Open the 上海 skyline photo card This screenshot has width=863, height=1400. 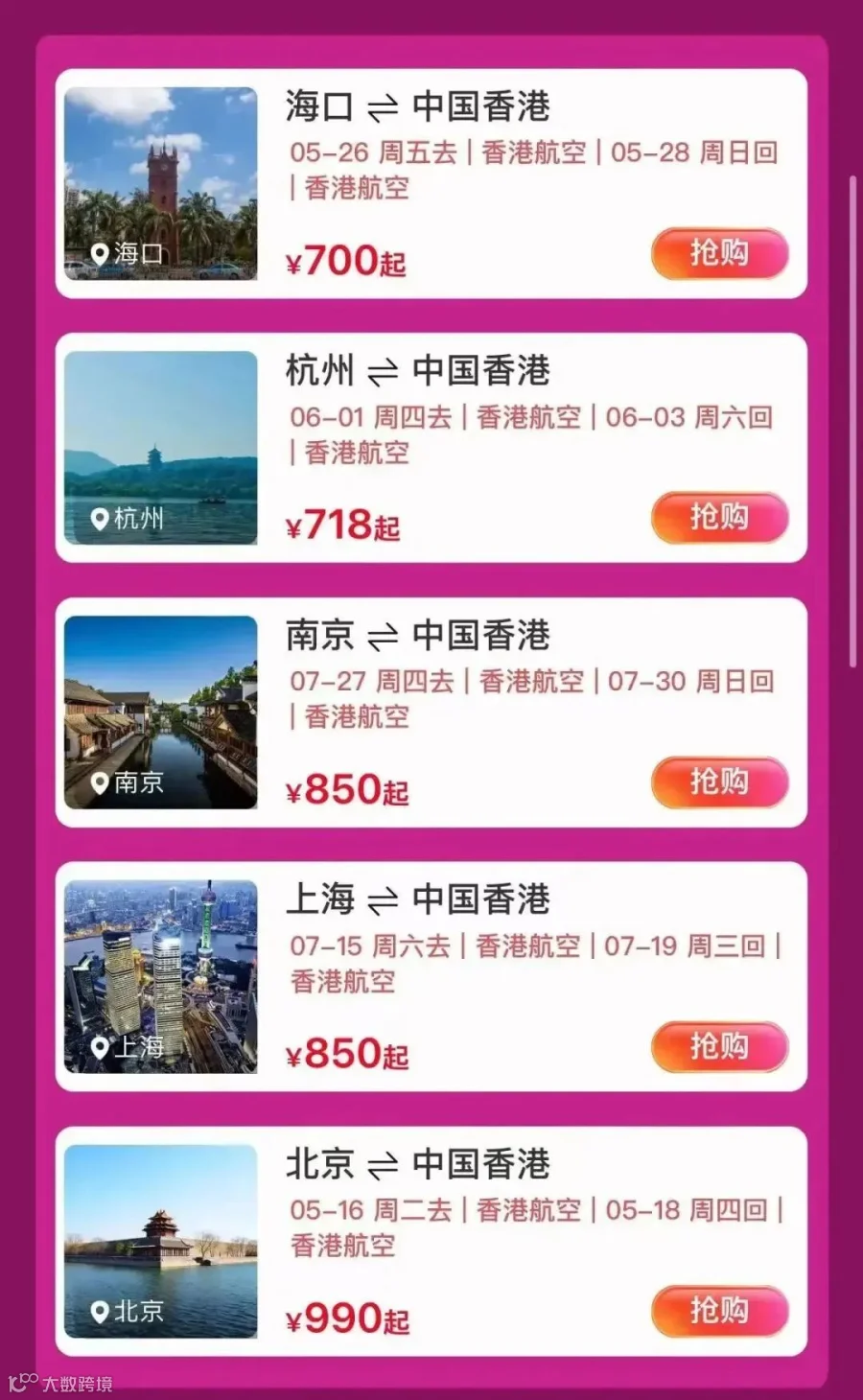click(x=161, y=976)
